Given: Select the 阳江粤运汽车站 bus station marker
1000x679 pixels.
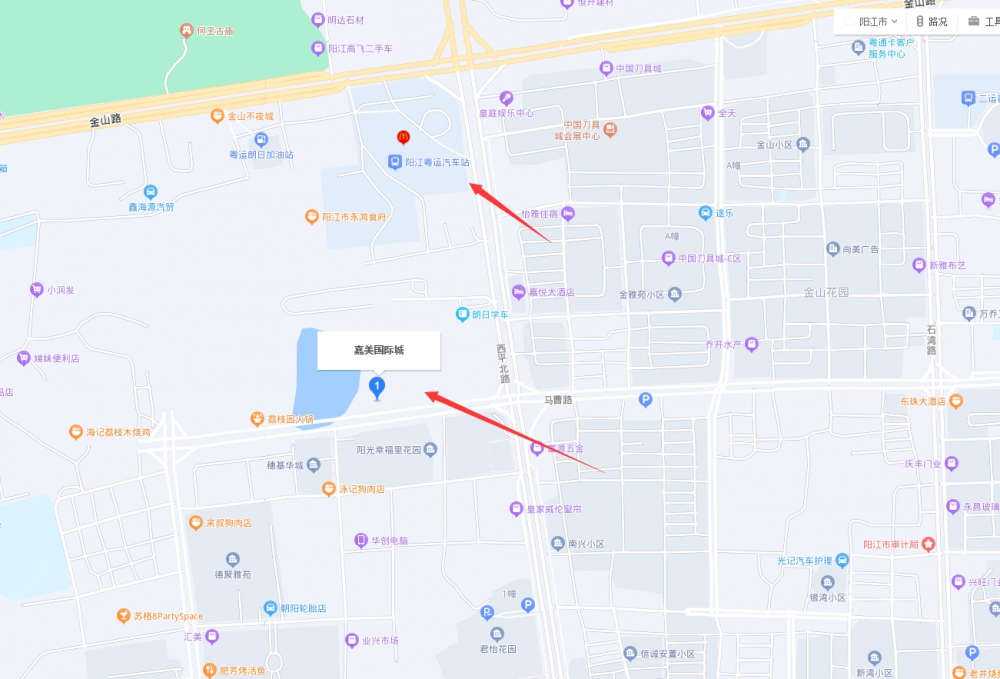Looking at the screenshot, I should pyautogui.click(x=396, y=161).
